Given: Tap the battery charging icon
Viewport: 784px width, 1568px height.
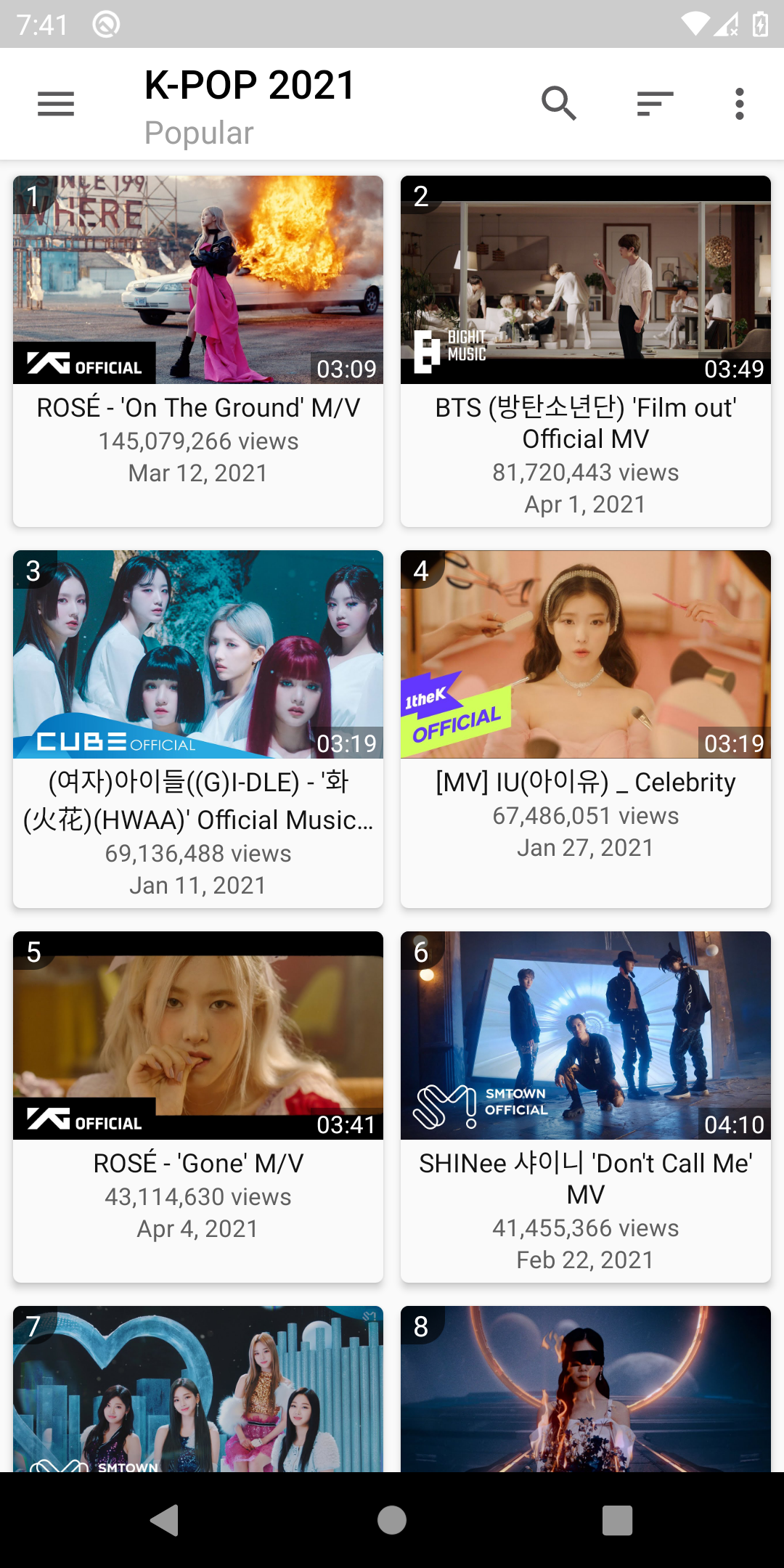Looking at the screenshot, I should point(759,25).
